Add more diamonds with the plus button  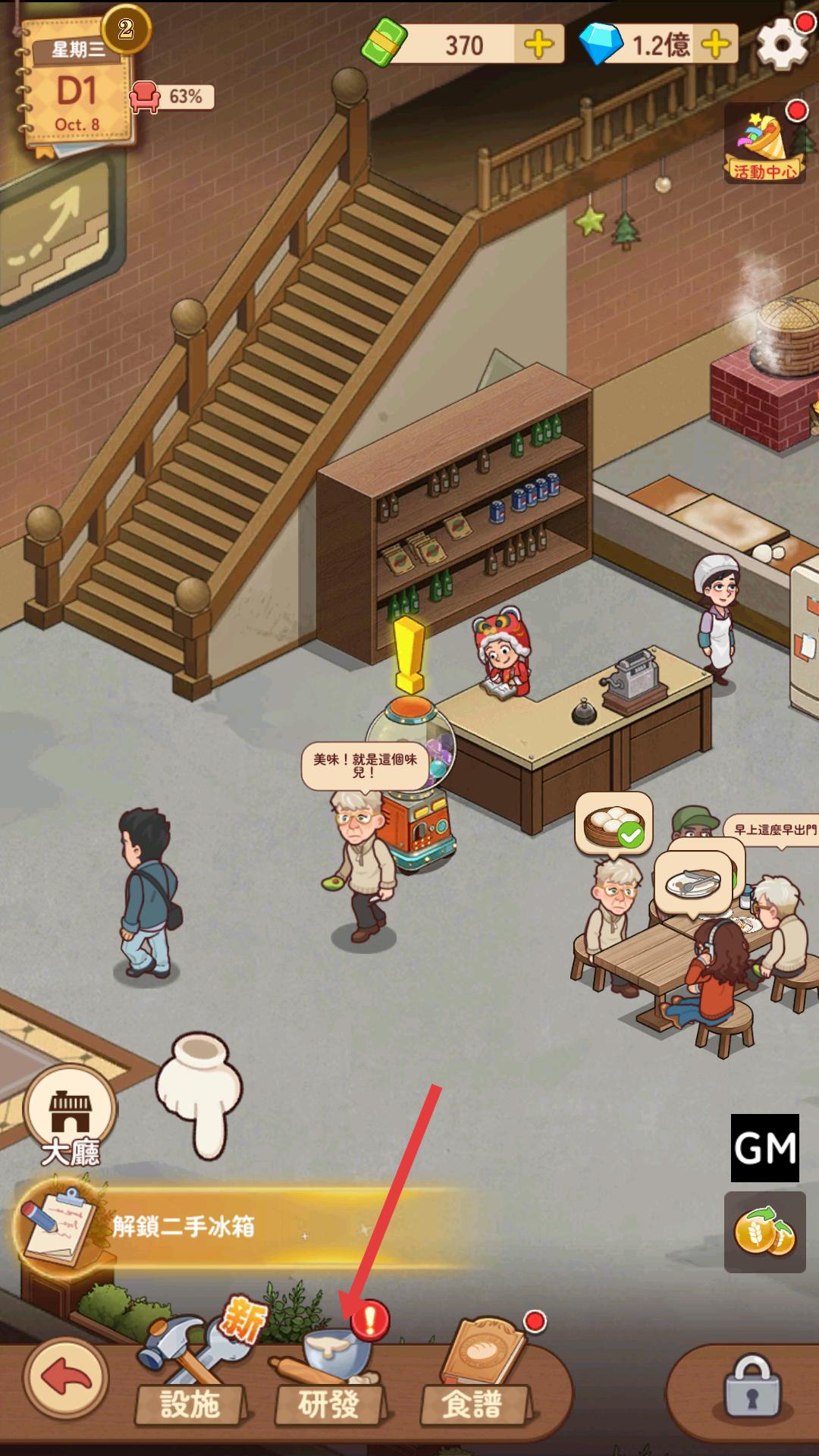[715, 45]
